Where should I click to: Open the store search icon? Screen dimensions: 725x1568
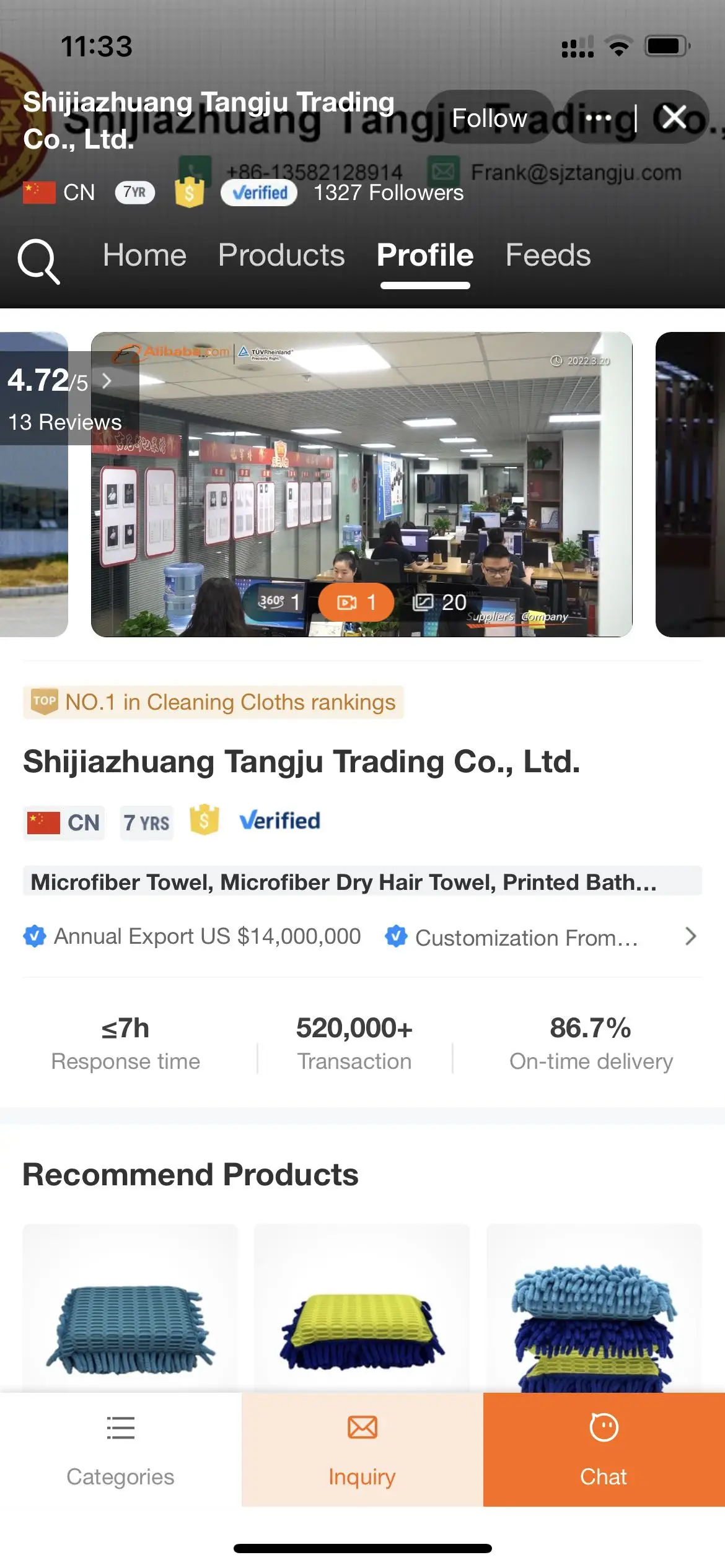click(38, 260)
